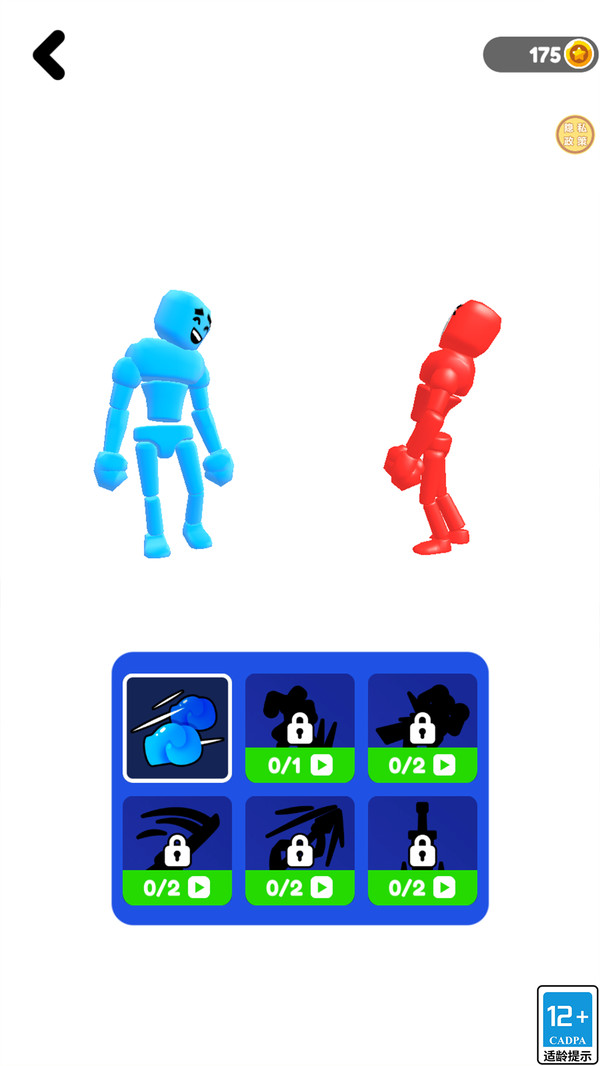Select the blue boxing gloves skill
This screenshot has height=1066, width=600.
click(177, 728)
